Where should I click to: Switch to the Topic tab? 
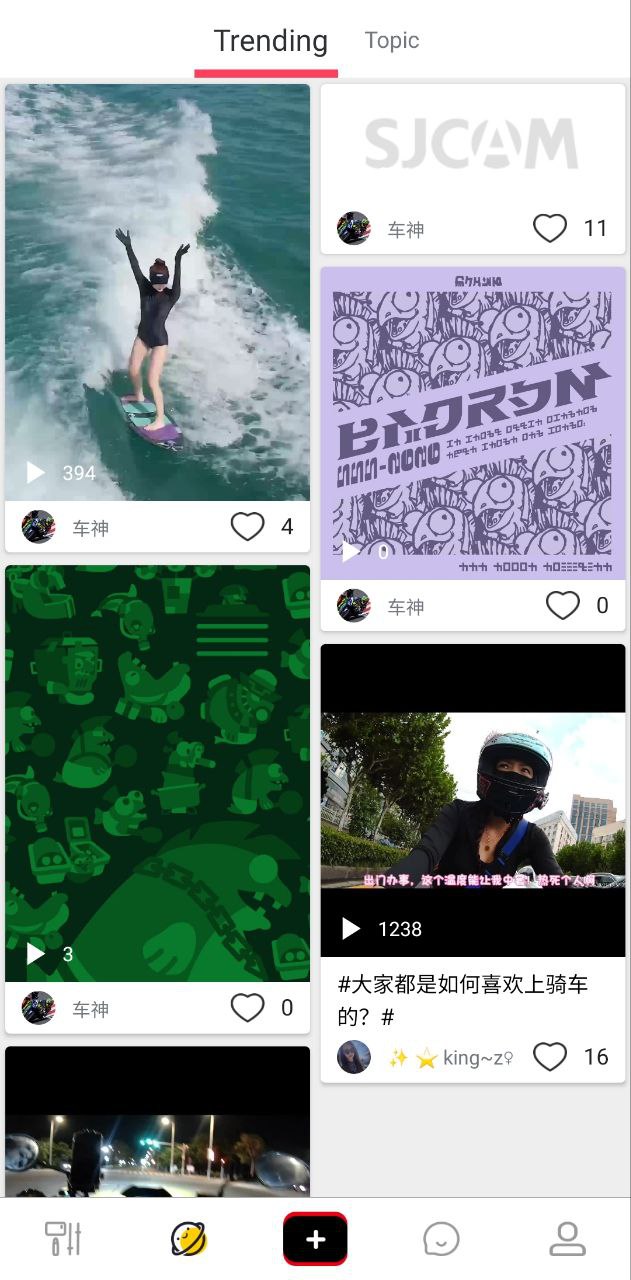[391, 41]
